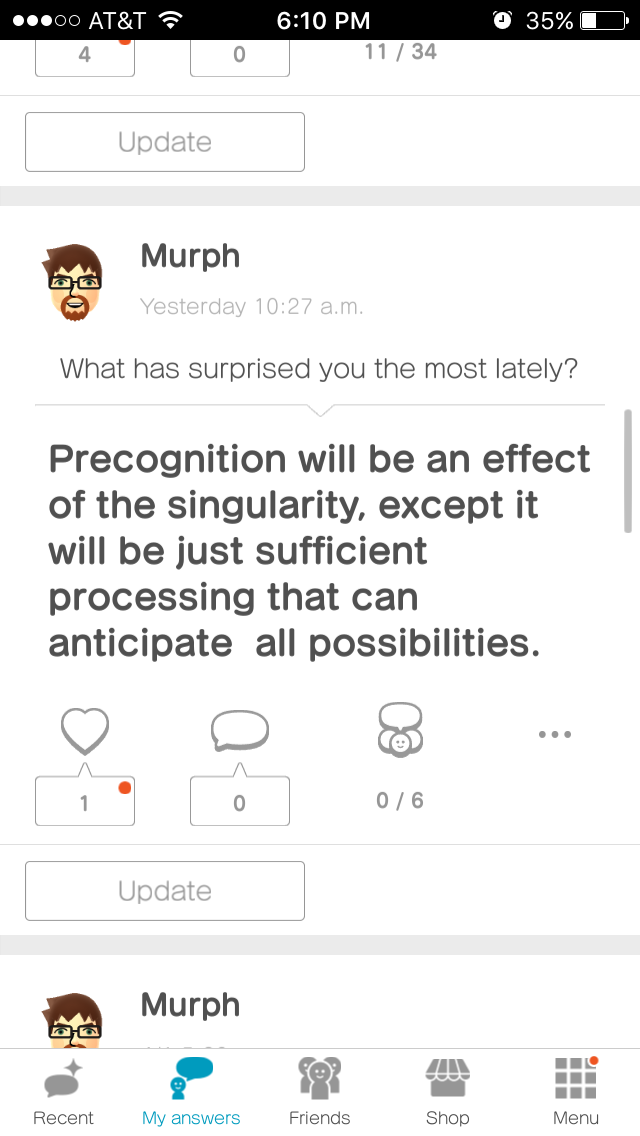This screenshot has width=640, height=1136.
Task: Open Murph's avatar beside Yesterday 10:27 a.m.
Action: (74, 283)
